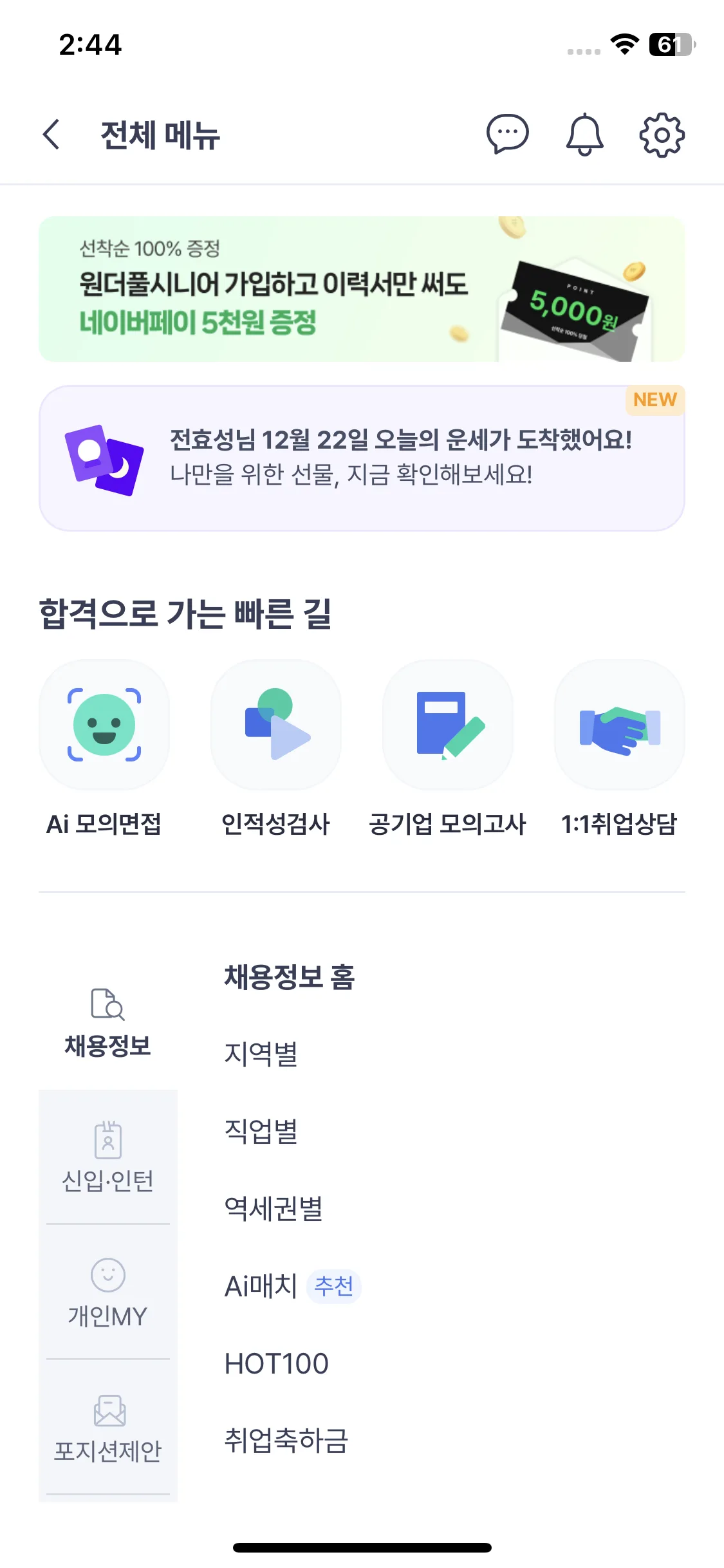Screen dimensions: 724x1568
Task: Open Ai매치 recommended jobs
Action: [x=261, y=1286]
